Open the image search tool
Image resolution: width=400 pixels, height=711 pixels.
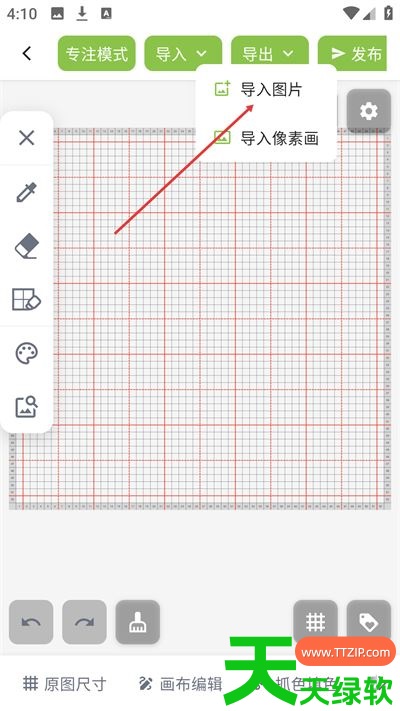(x=27, y=407)
